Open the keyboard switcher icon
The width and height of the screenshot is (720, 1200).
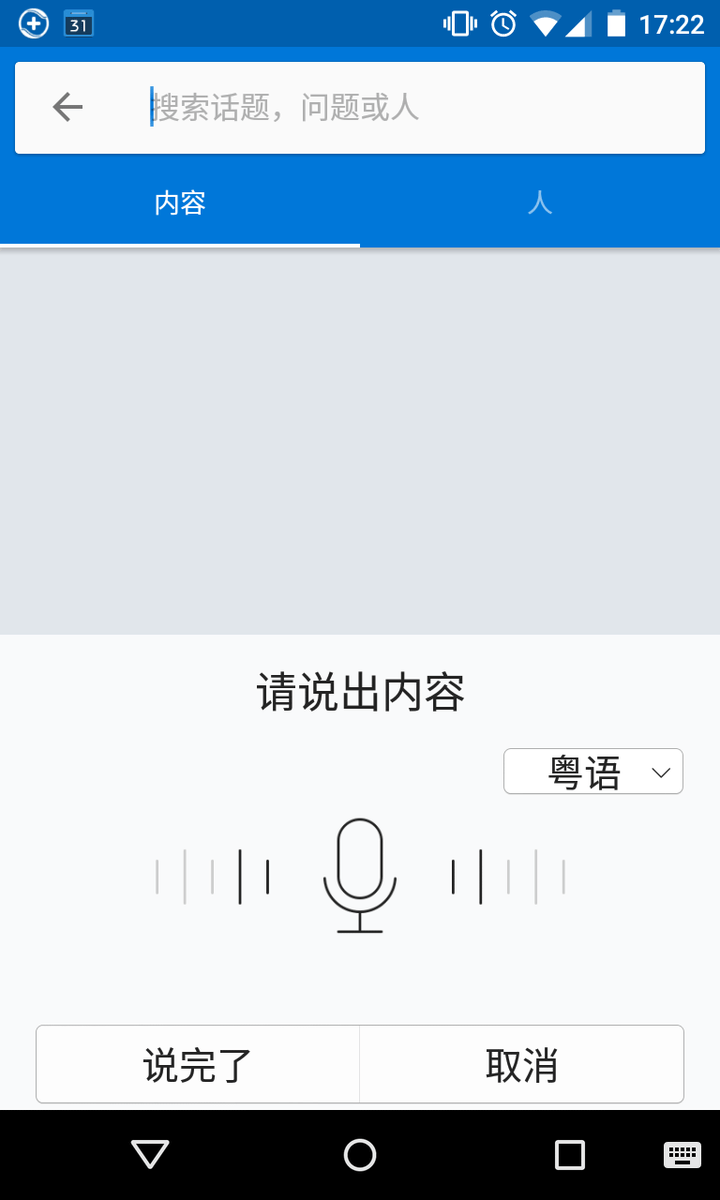[x=682, y=1155]
